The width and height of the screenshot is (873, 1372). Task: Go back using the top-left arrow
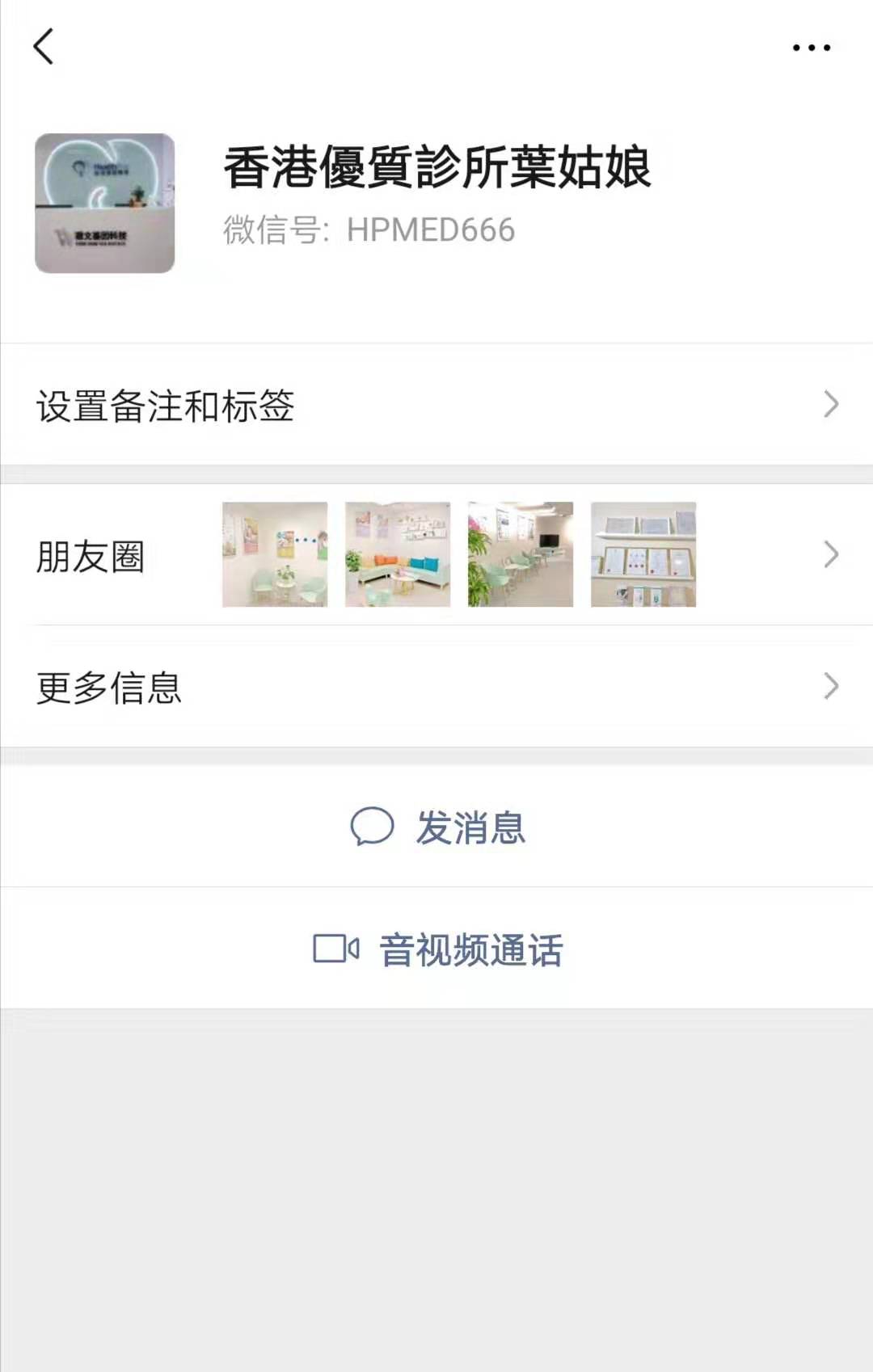tap(44, 47)
